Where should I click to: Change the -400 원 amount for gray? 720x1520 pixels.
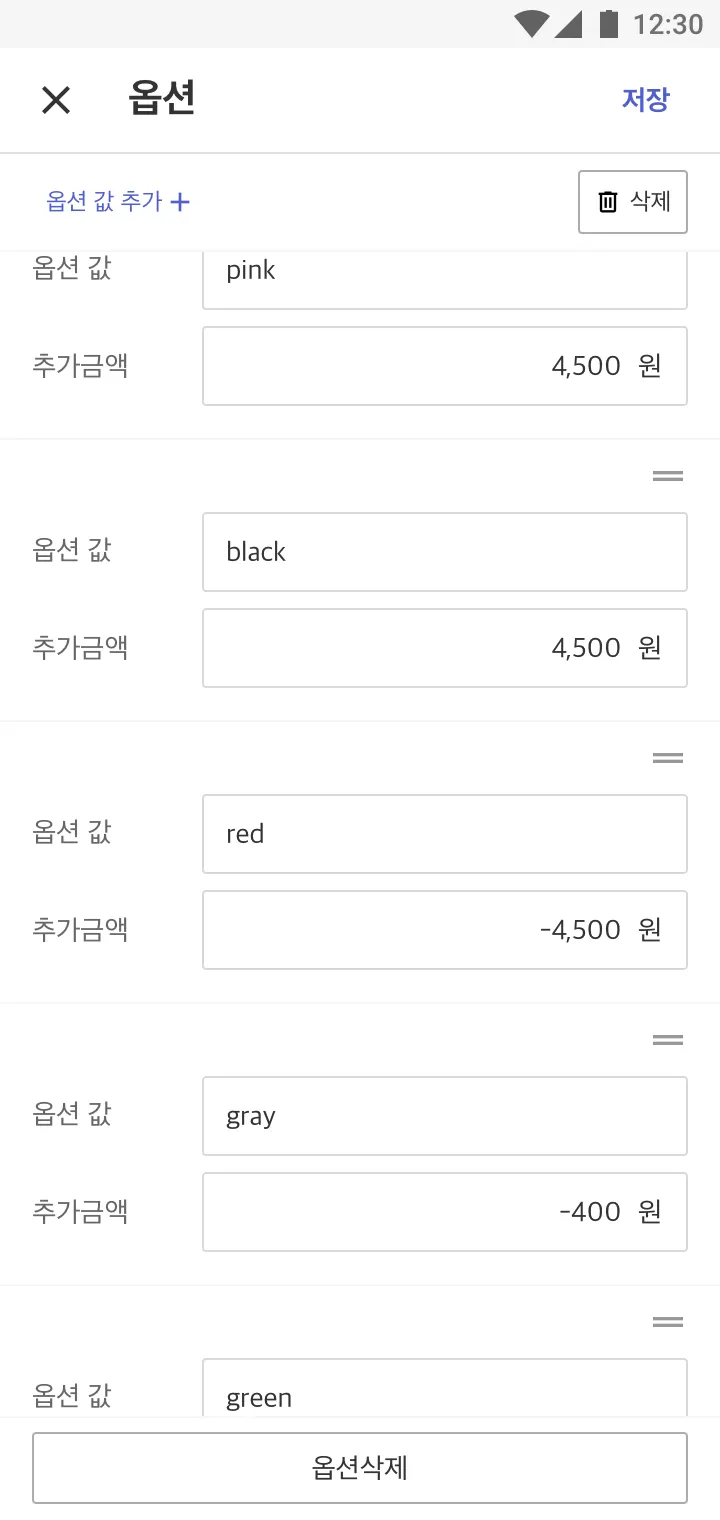pyautogui.click(x=444, y=1212)
